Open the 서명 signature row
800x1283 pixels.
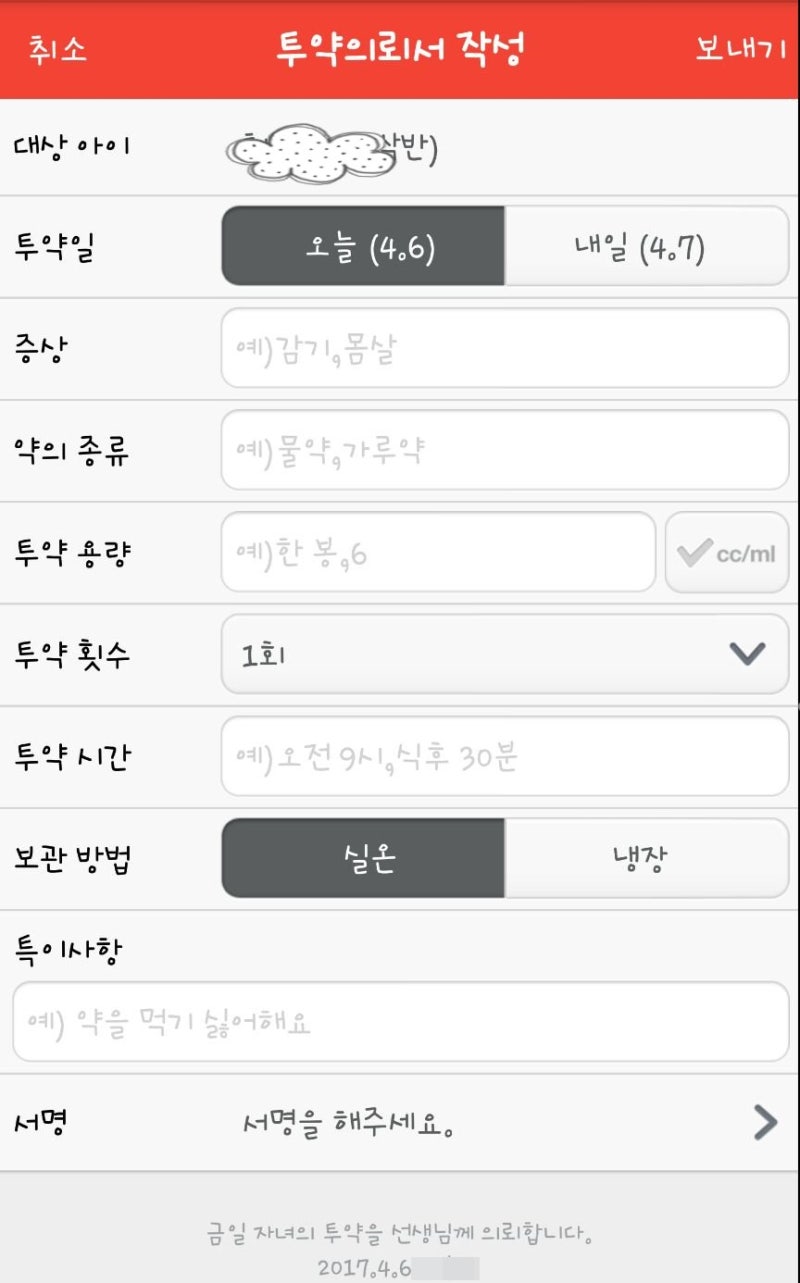pos(400,1123)
